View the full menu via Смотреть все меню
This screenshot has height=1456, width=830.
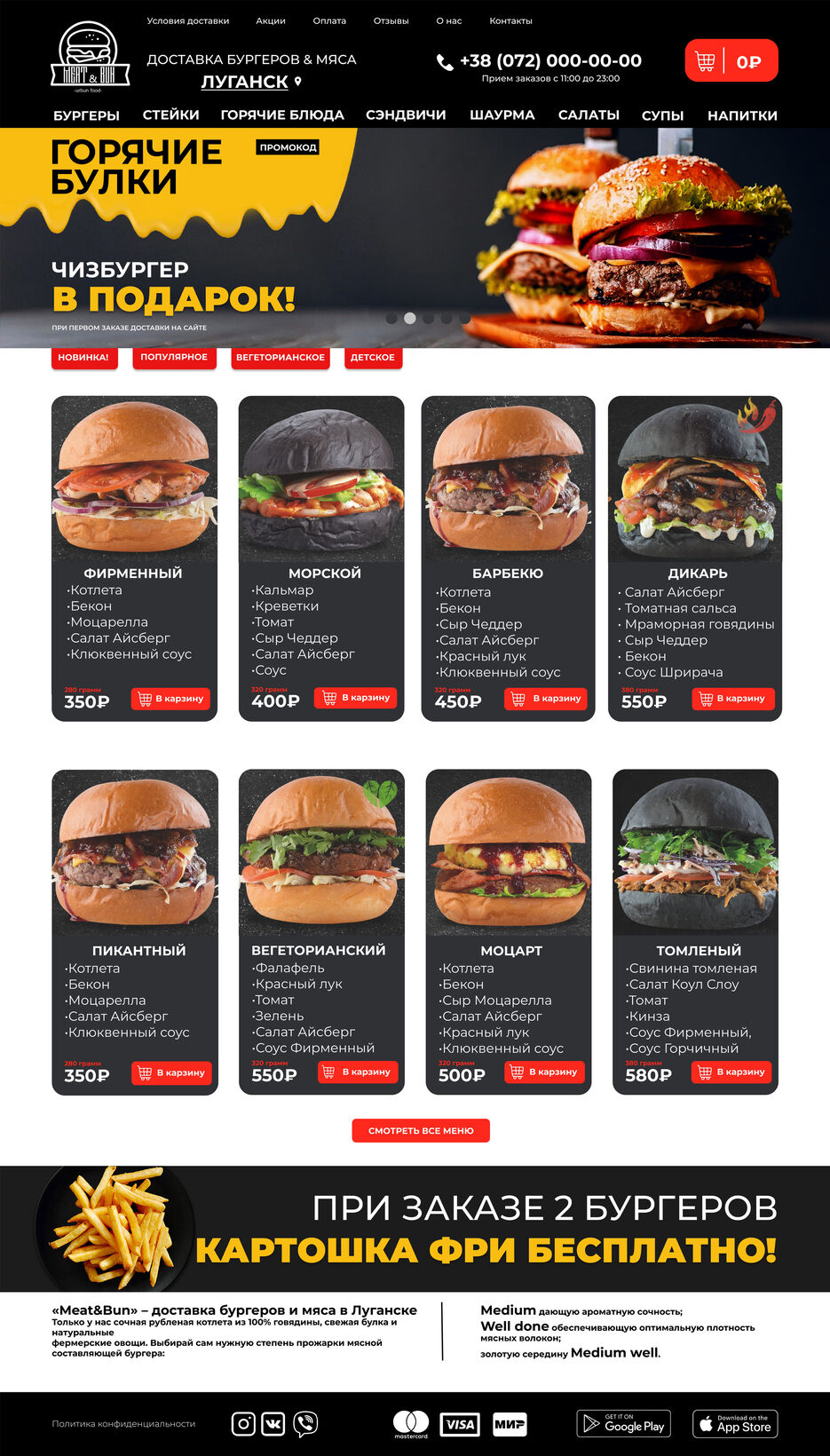coord(421,1130)
